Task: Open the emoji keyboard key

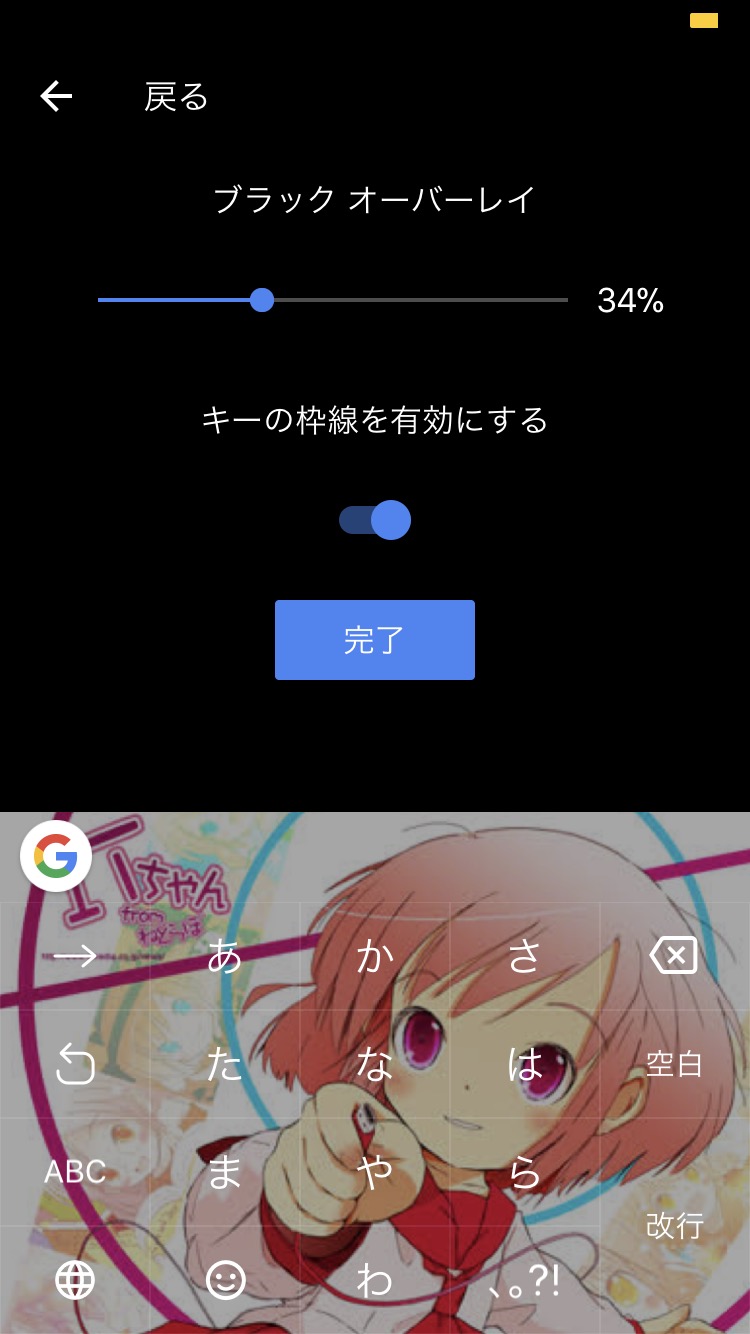Action: [x=225, y=1279]
